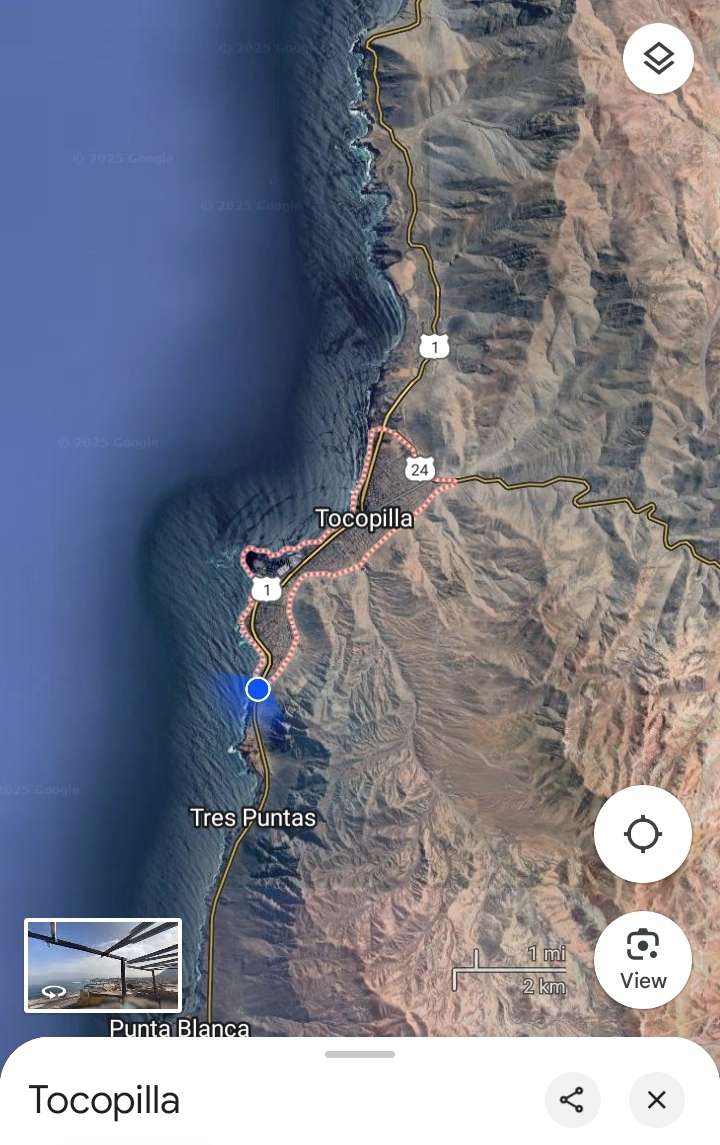Viewport: 720px width, 1145px height.
Task: Open the Street View photo thumbnail
Action: point(103,965)
